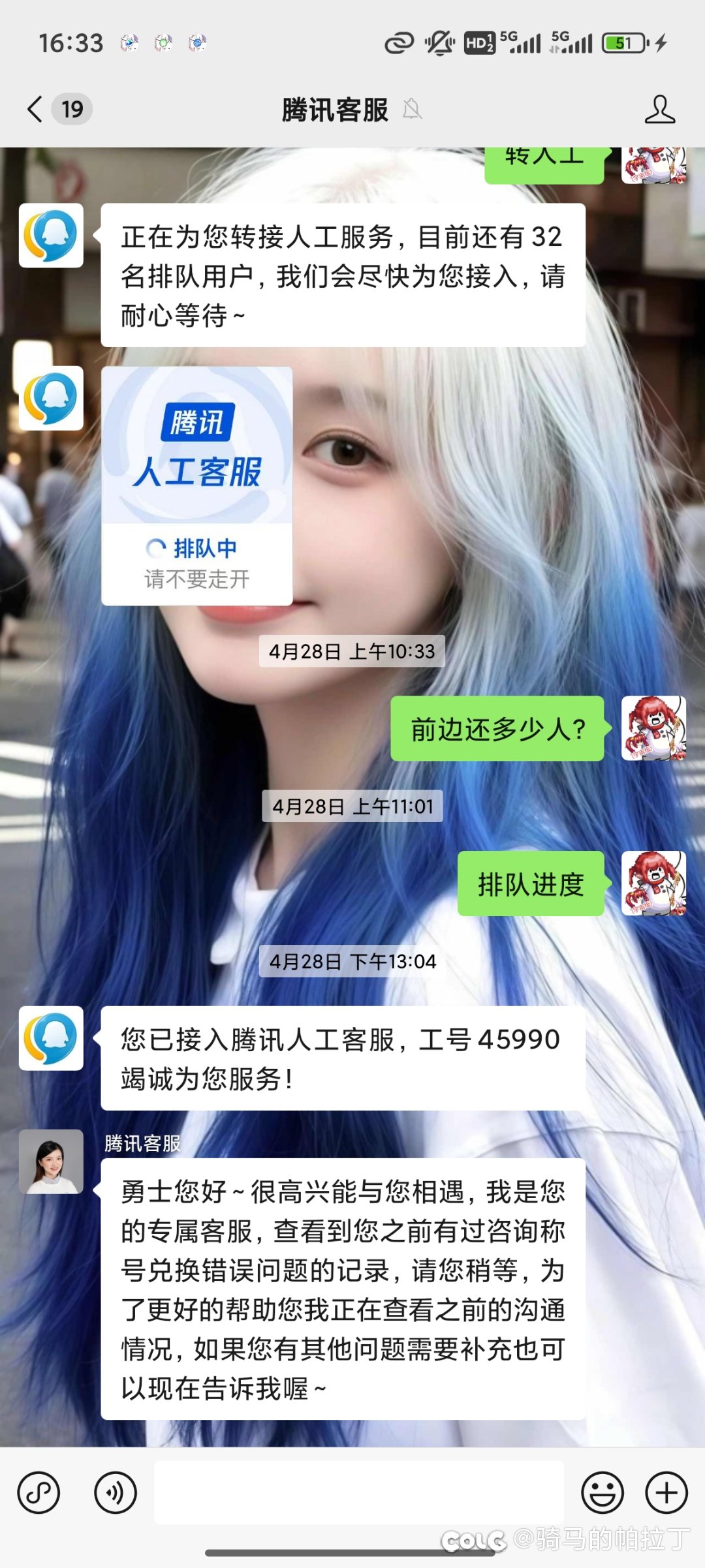Tap my avatar beside 排队进度 message
Viewport: 705px width, 1568px height.
tap(653, 884)
